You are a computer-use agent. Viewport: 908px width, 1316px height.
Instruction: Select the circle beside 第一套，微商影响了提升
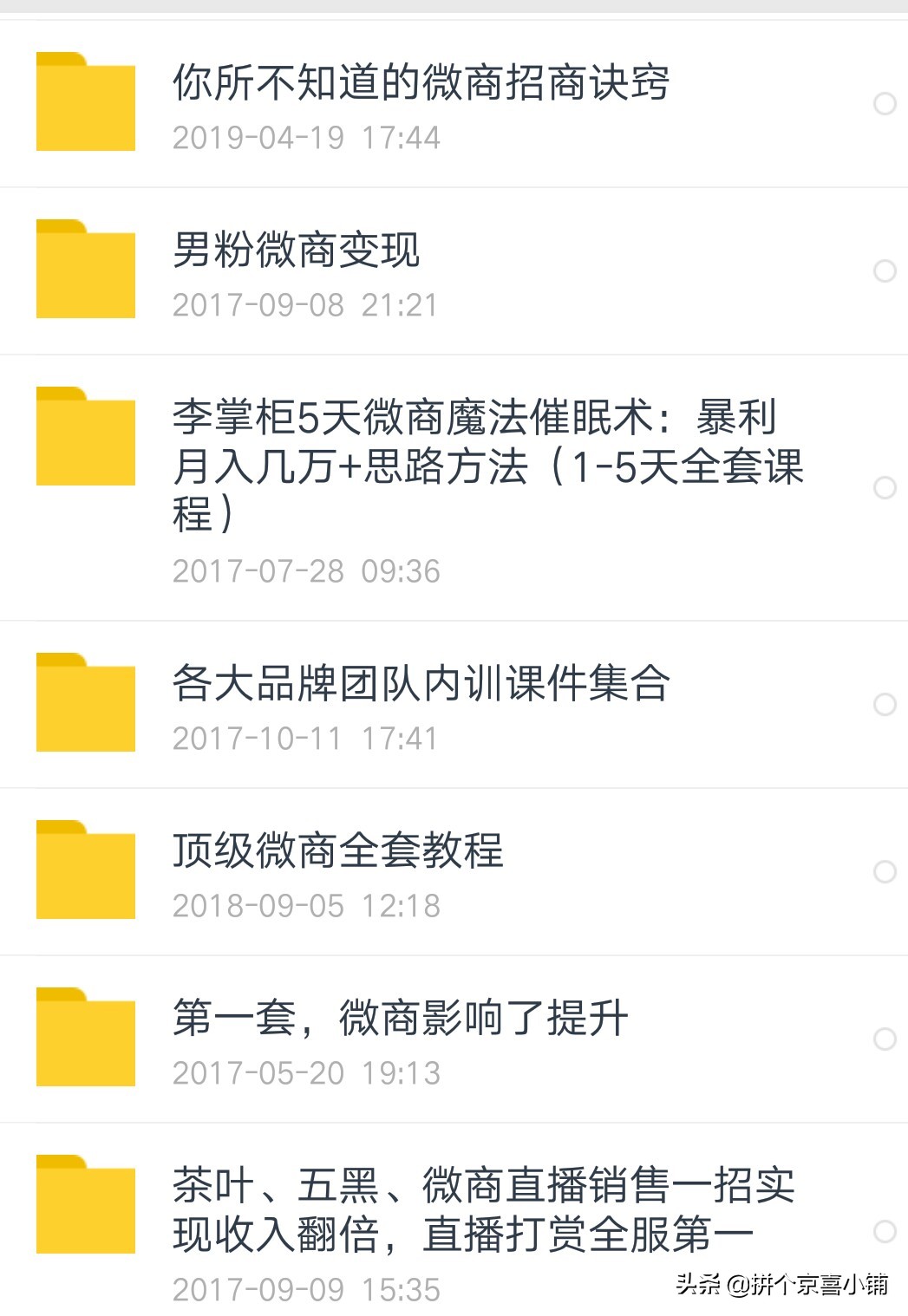[x=885, y=1038]
